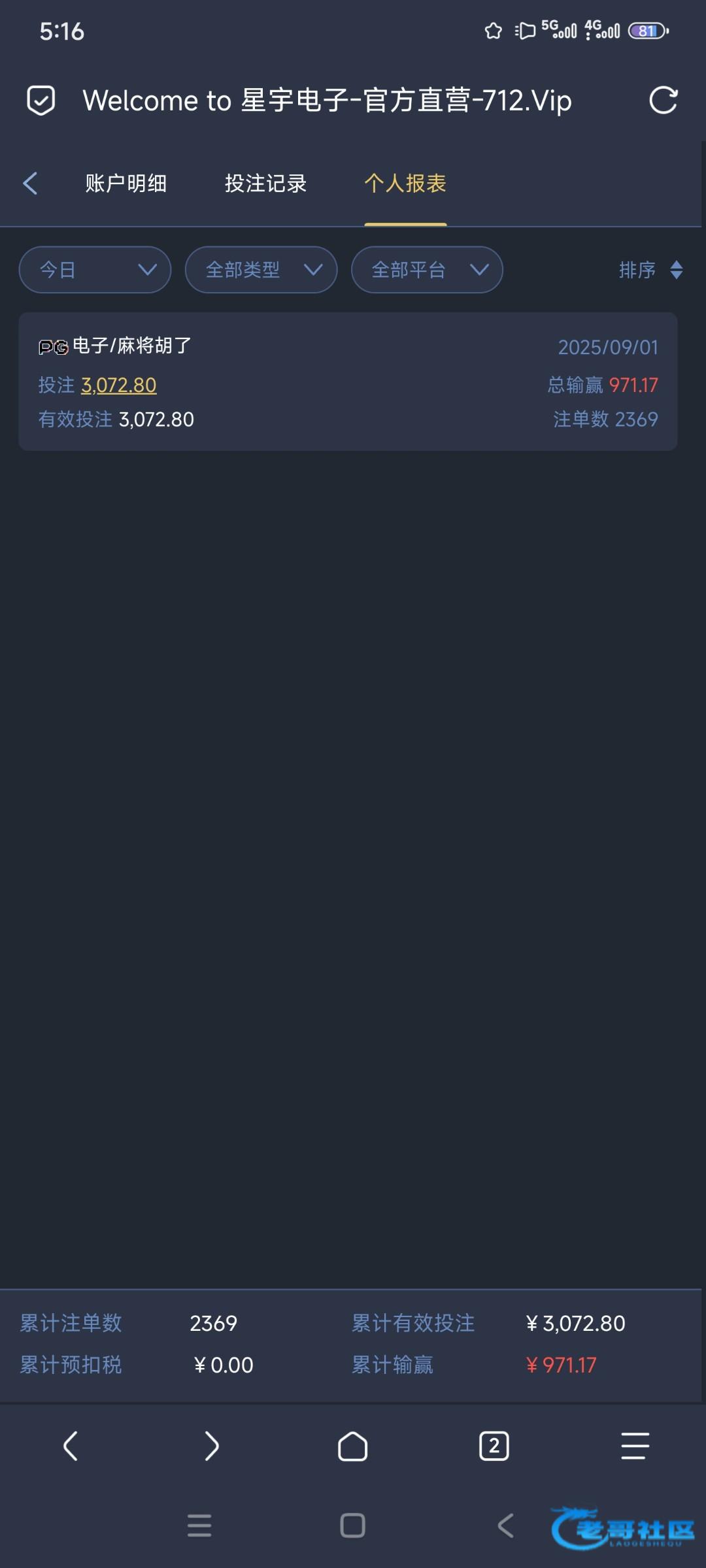Open the underlined bet amount 3,072.80
This screenshot has height=1568, width=706.
pyautogui.click(x=119, y=385)
